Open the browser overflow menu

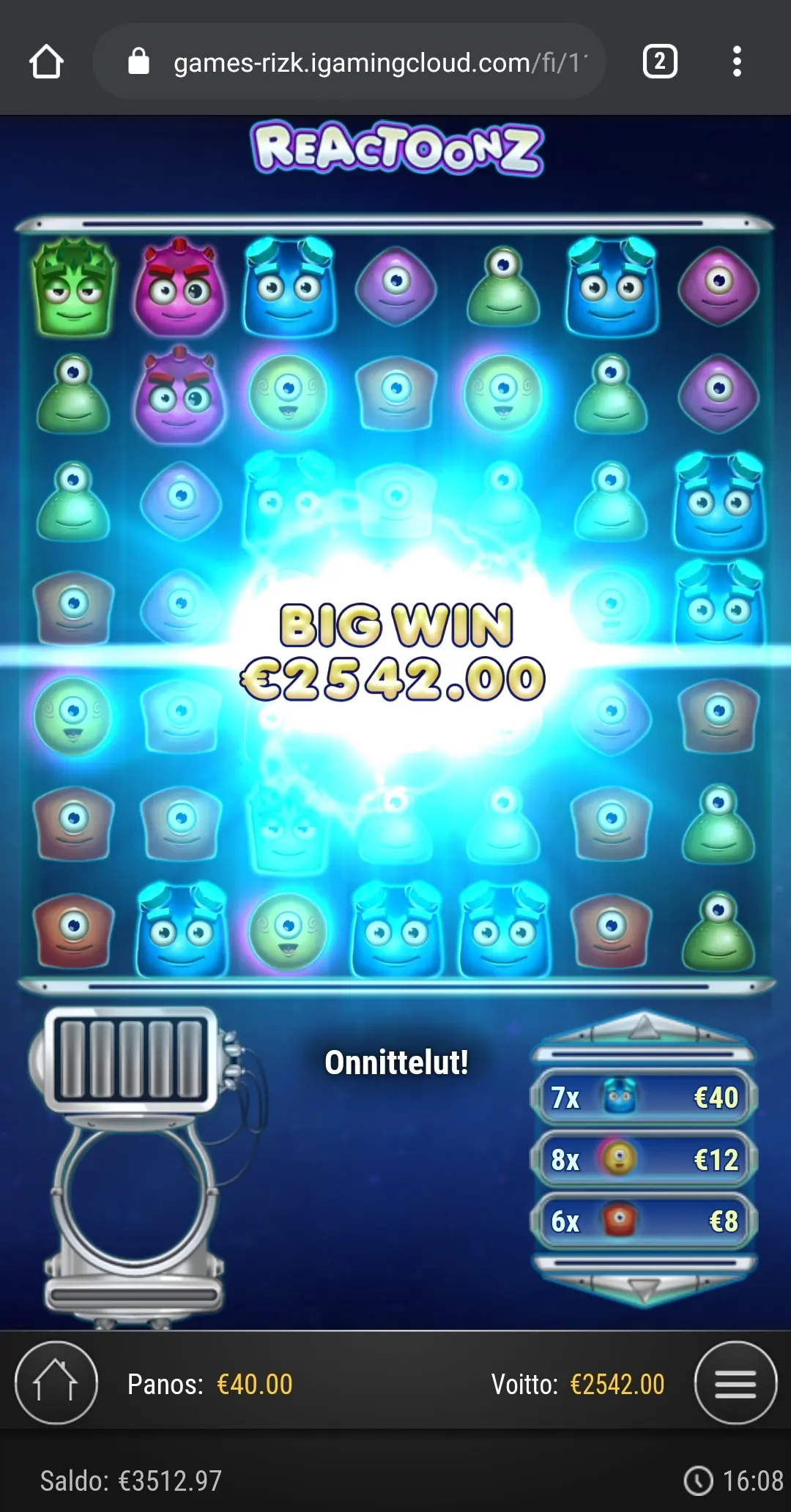point(737,62)
